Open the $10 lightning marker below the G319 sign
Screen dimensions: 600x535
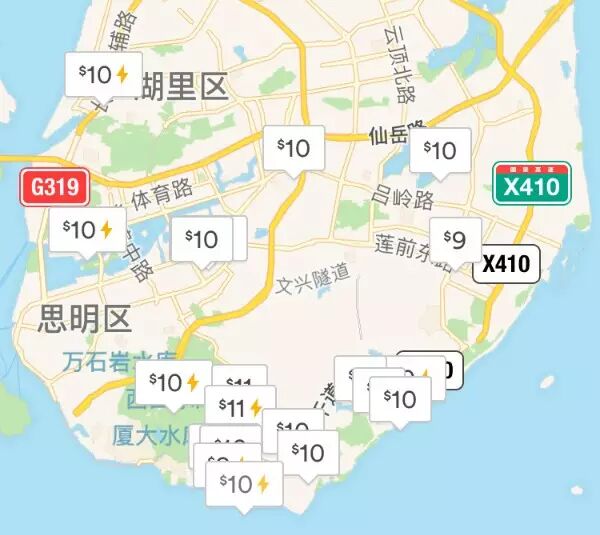tap(88, 229)
